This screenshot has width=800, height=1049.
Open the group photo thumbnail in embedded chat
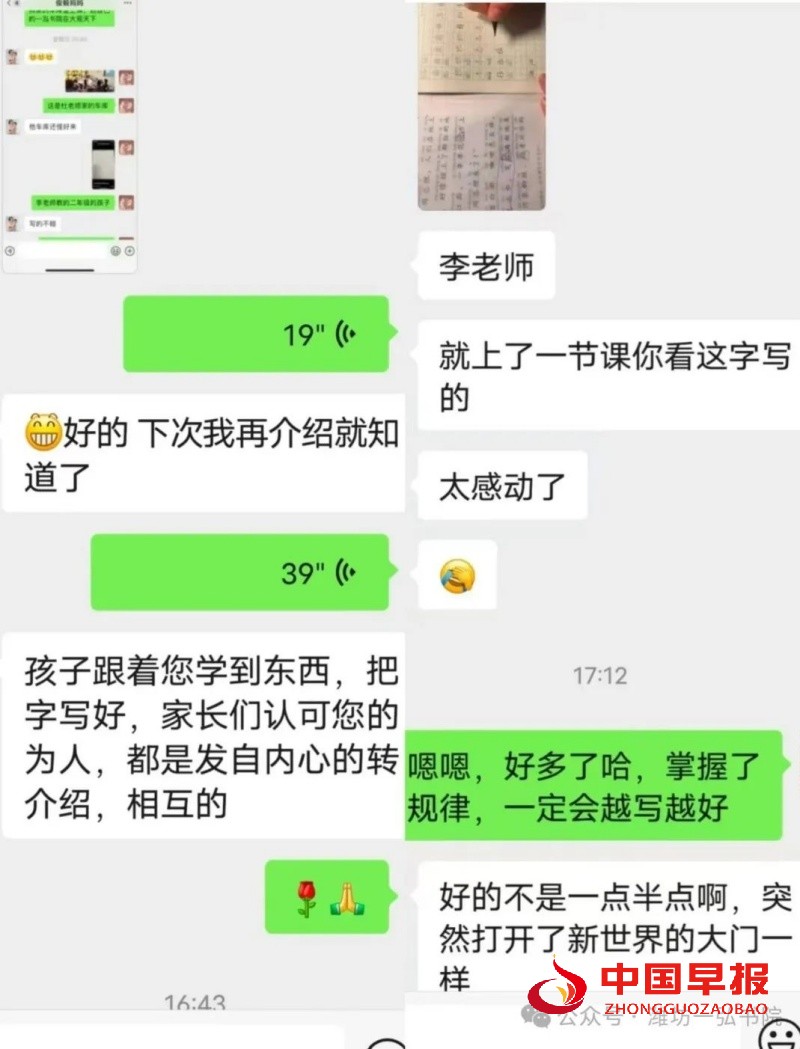90,79
